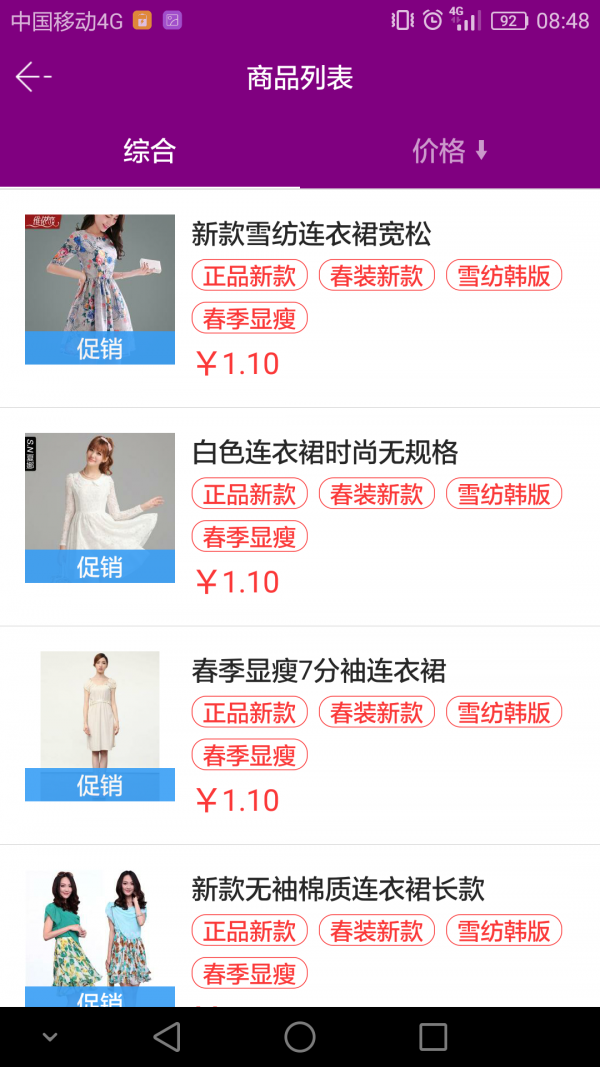Open product 白色连衣裙时尚无规格

pos(324,453)
